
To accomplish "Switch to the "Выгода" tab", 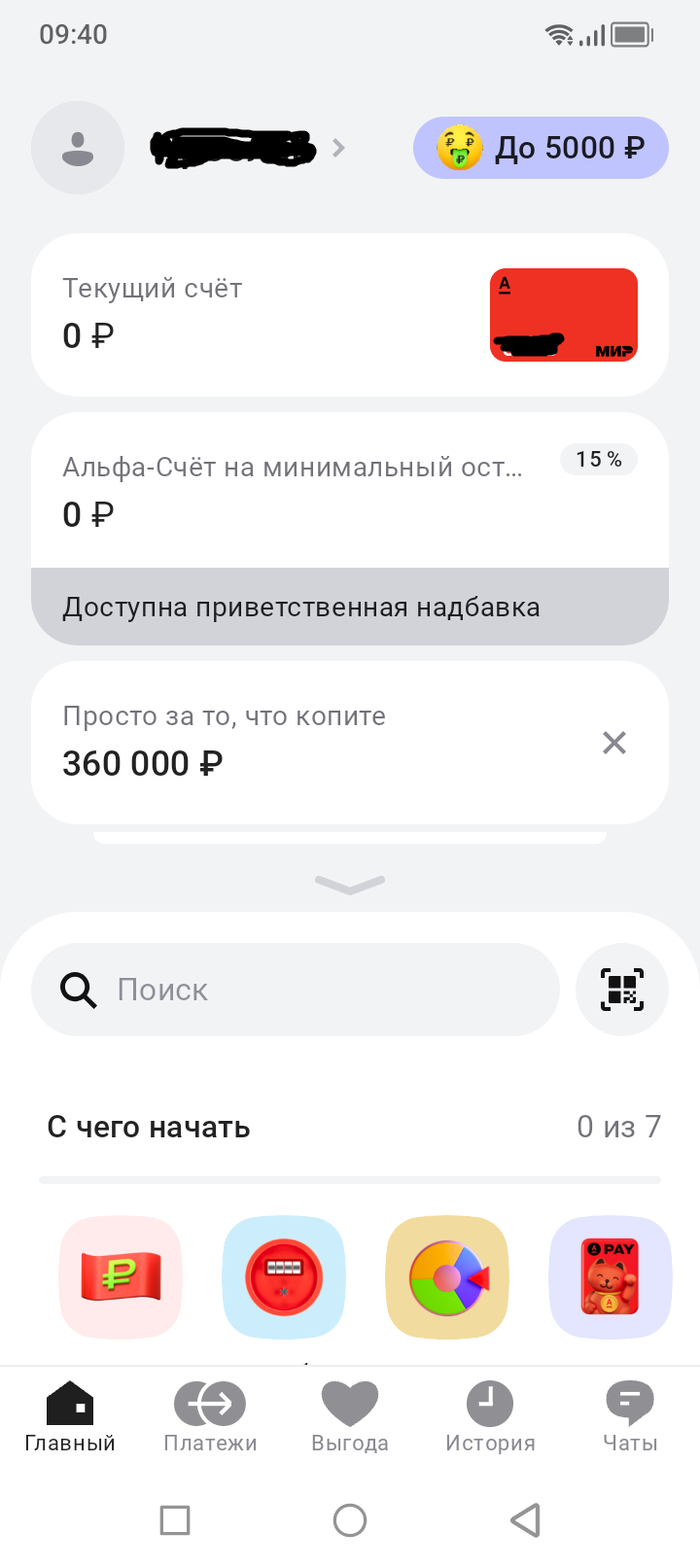I will tap(350, 1415).
